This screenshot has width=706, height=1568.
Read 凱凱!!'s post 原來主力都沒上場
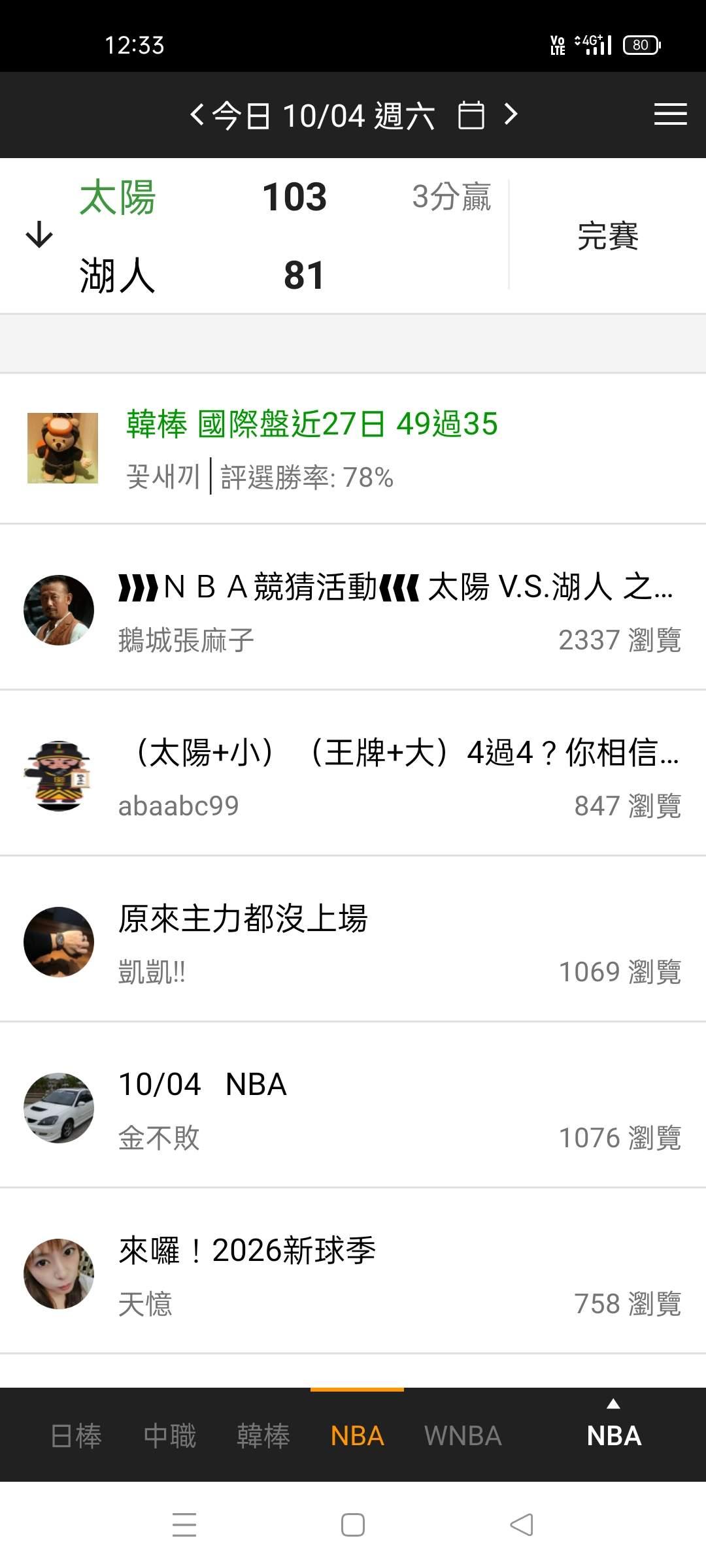point(243,919)
